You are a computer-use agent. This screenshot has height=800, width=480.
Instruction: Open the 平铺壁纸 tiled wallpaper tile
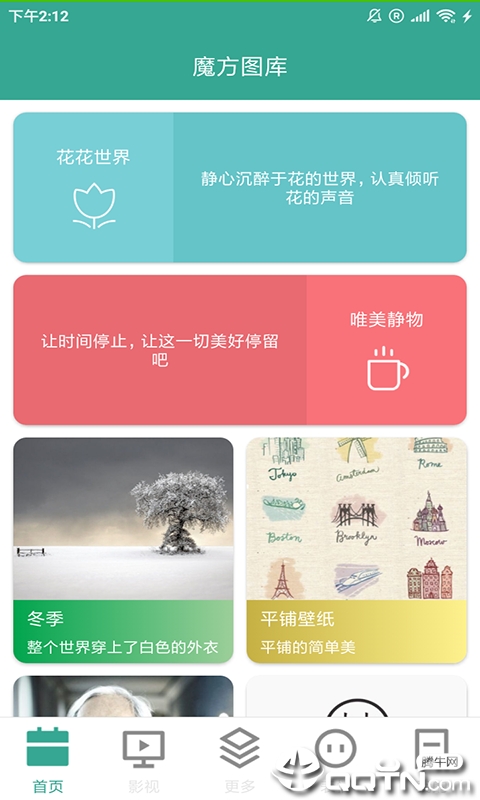pos(357,550)
